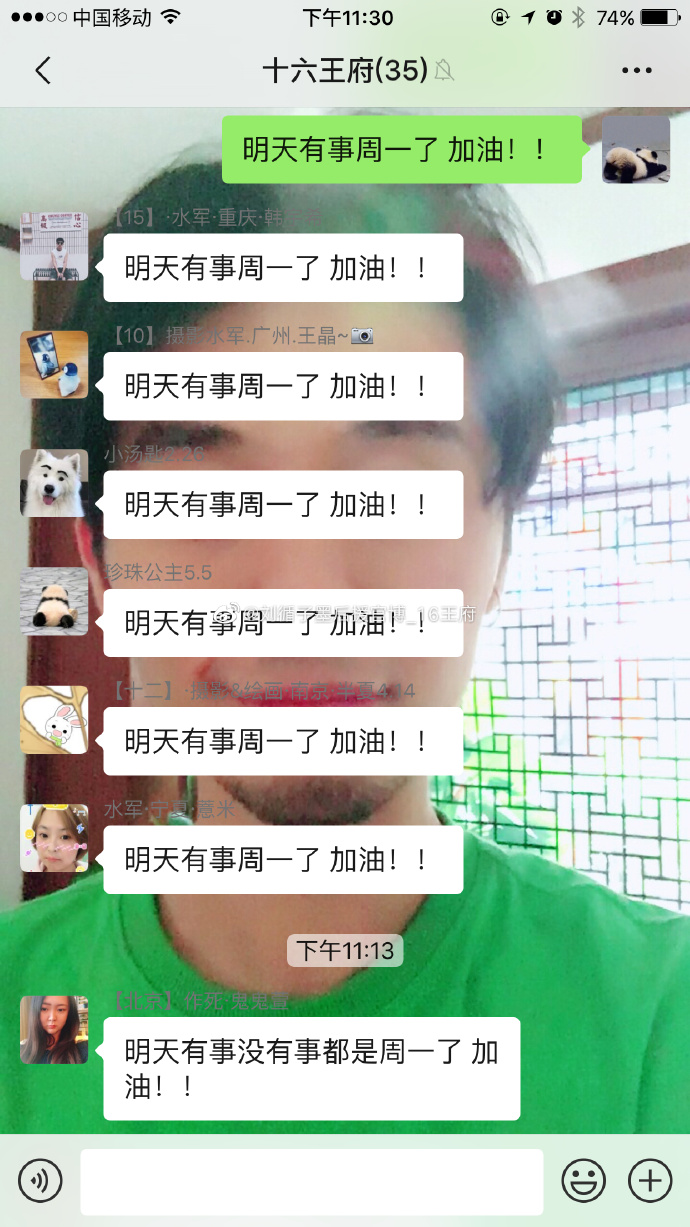This screenshot has height=1227, width=690.
Task: Tap the message text field
Action: [x=311, y=1181]
